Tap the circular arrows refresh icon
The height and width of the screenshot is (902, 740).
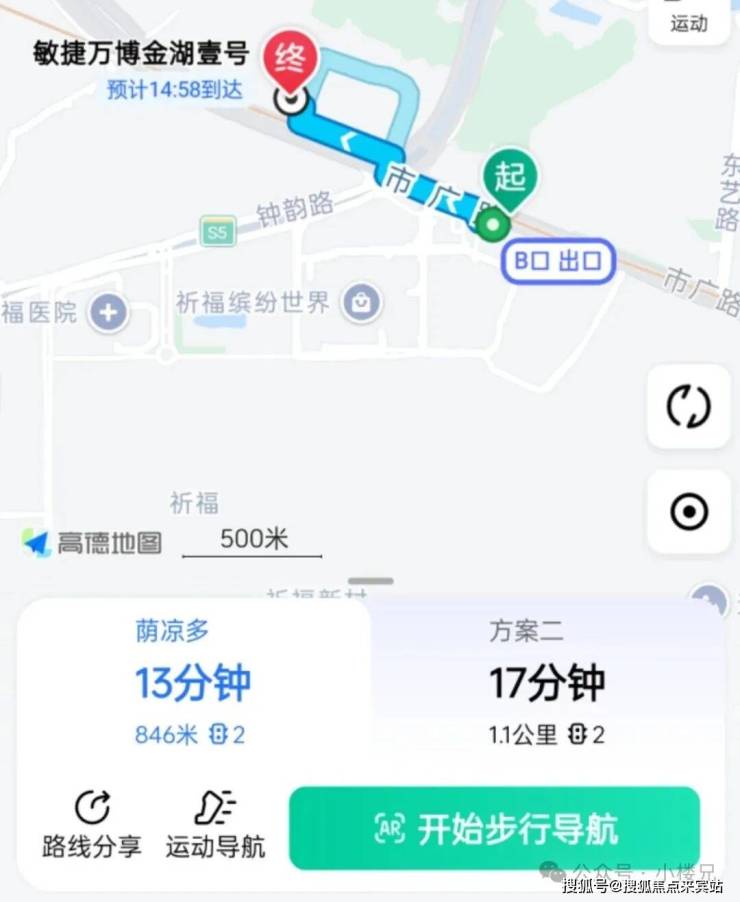point(689,406)
